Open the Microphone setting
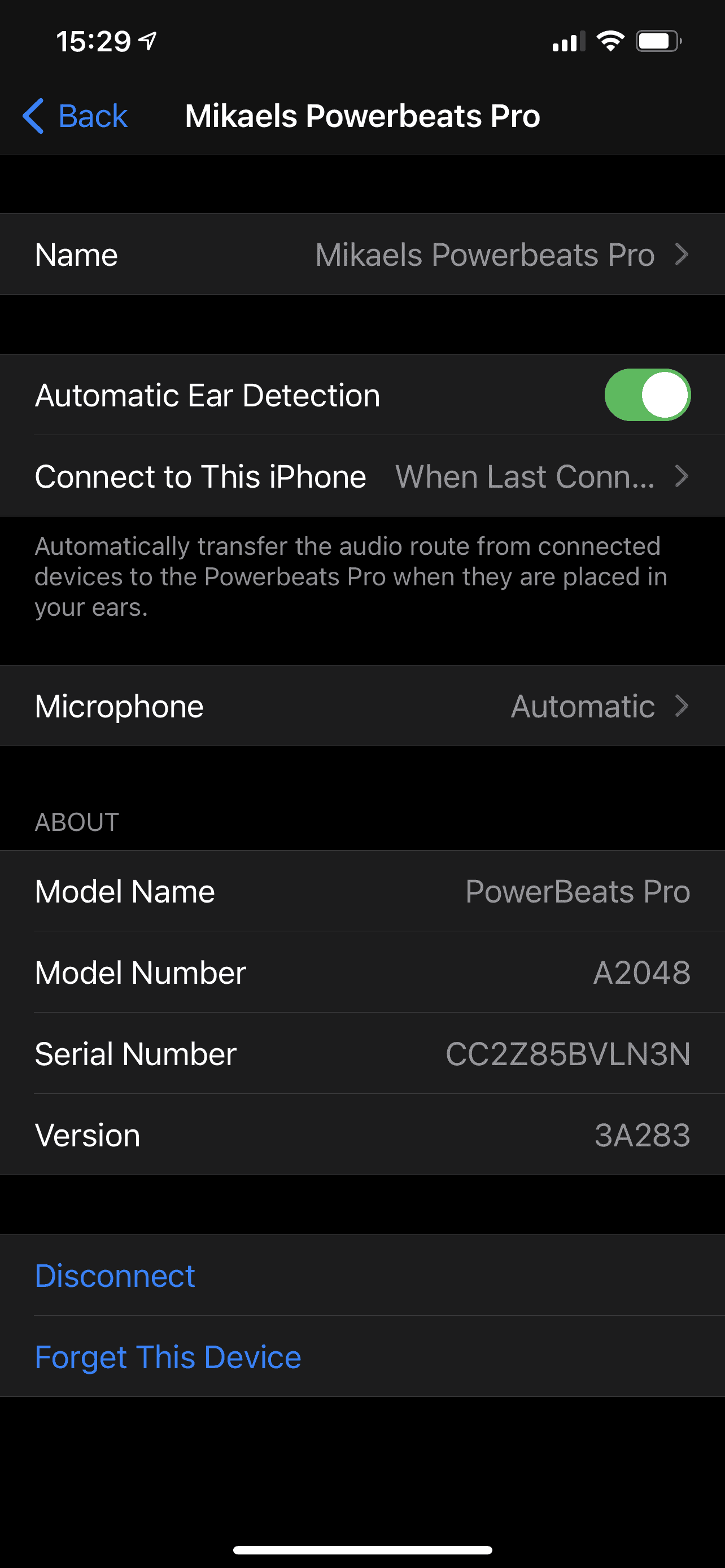This screenshot has height=1568, width=725. point(362,706)
